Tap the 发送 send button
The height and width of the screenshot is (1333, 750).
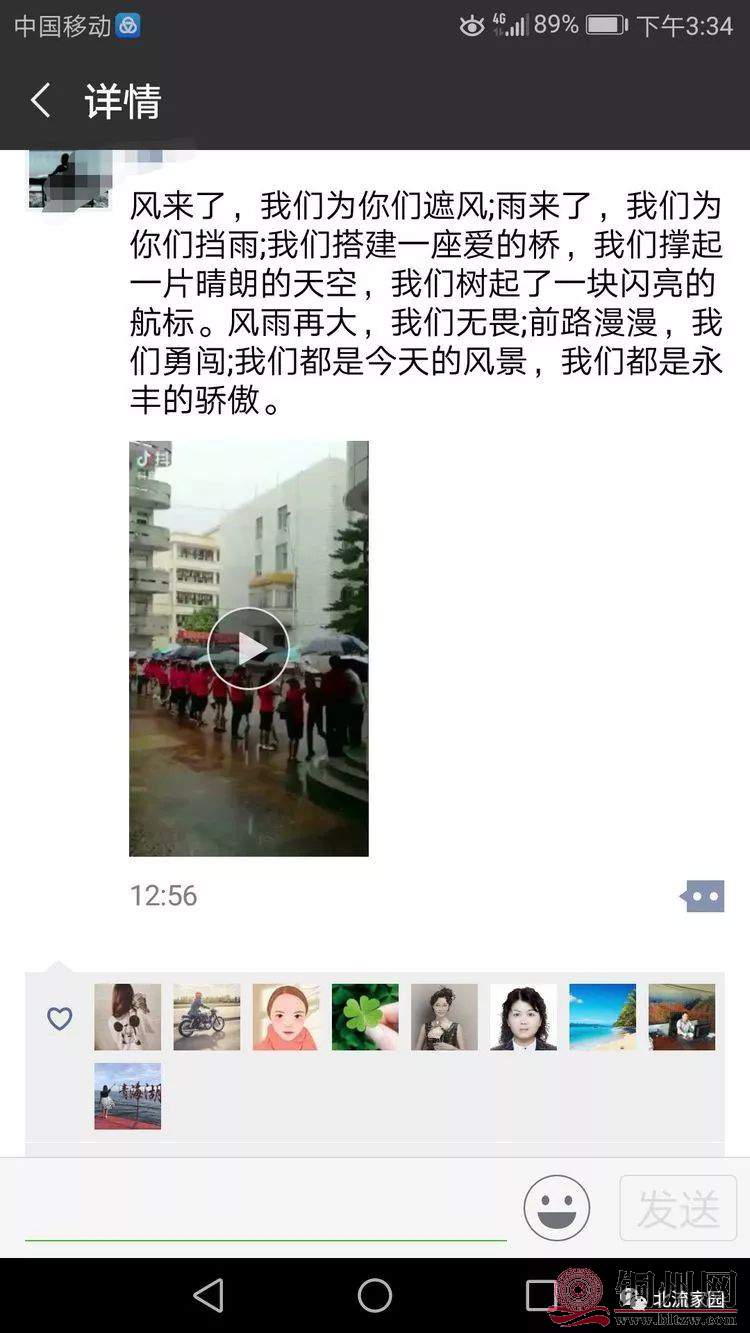tap(678, 1209)
